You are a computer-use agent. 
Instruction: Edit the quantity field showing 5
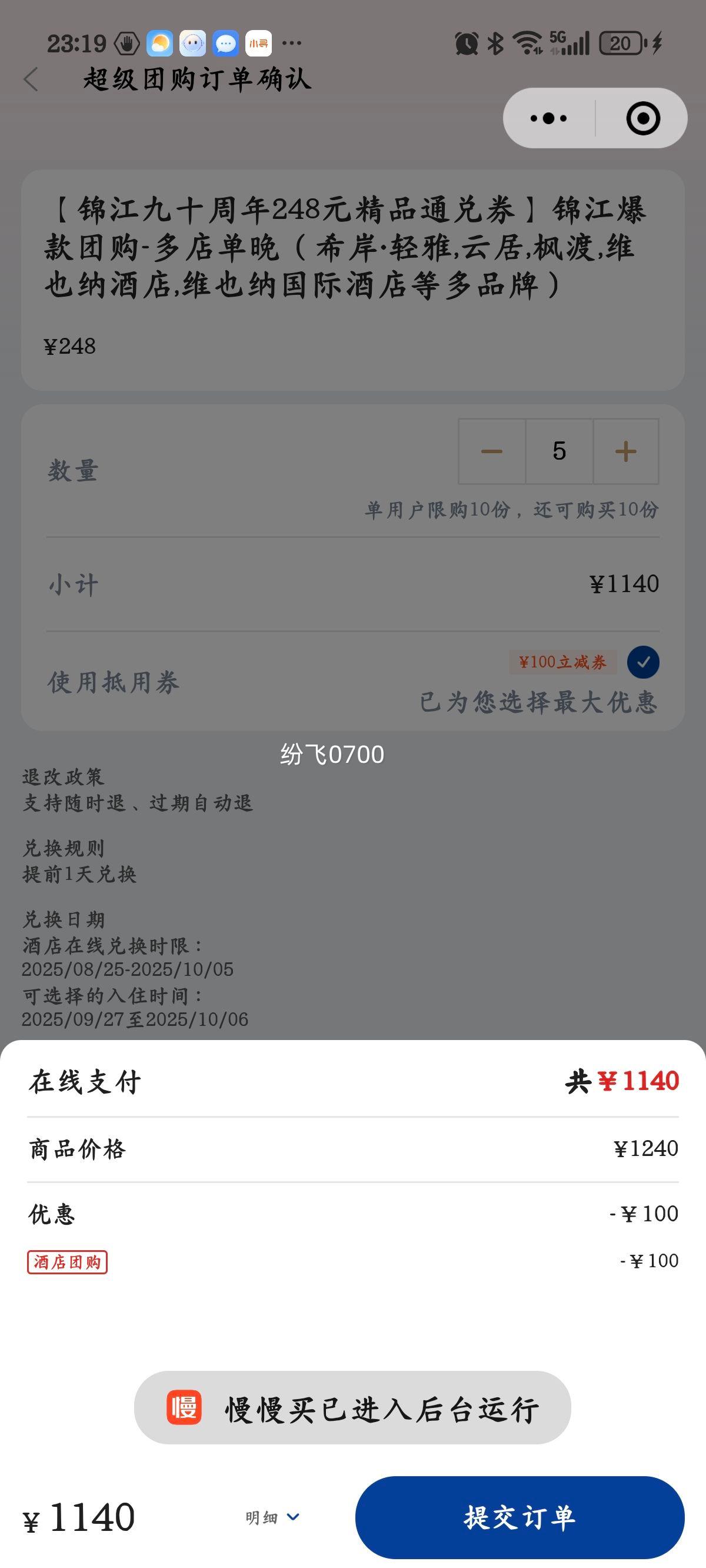(560, 451)
